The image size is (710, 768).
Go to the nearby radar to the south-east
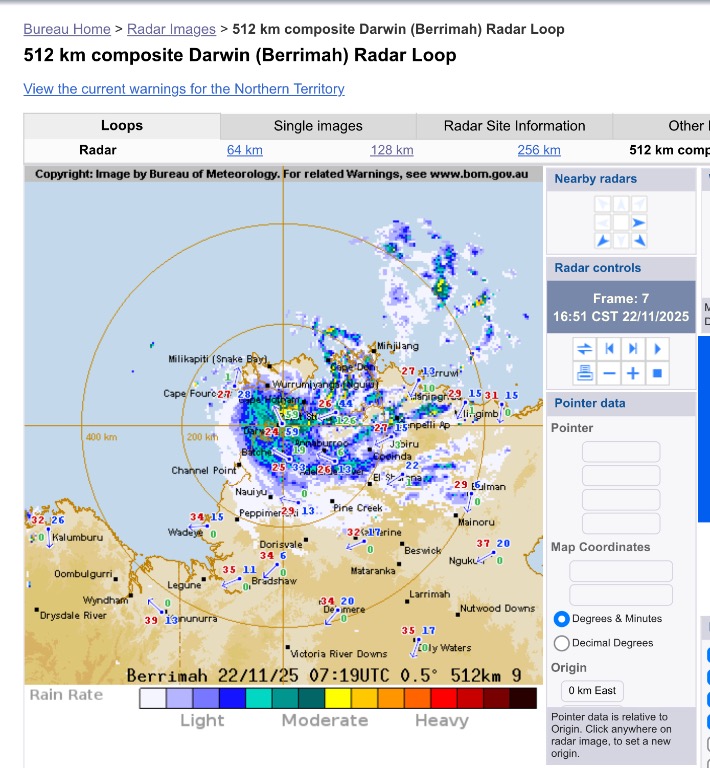point(639,241)
